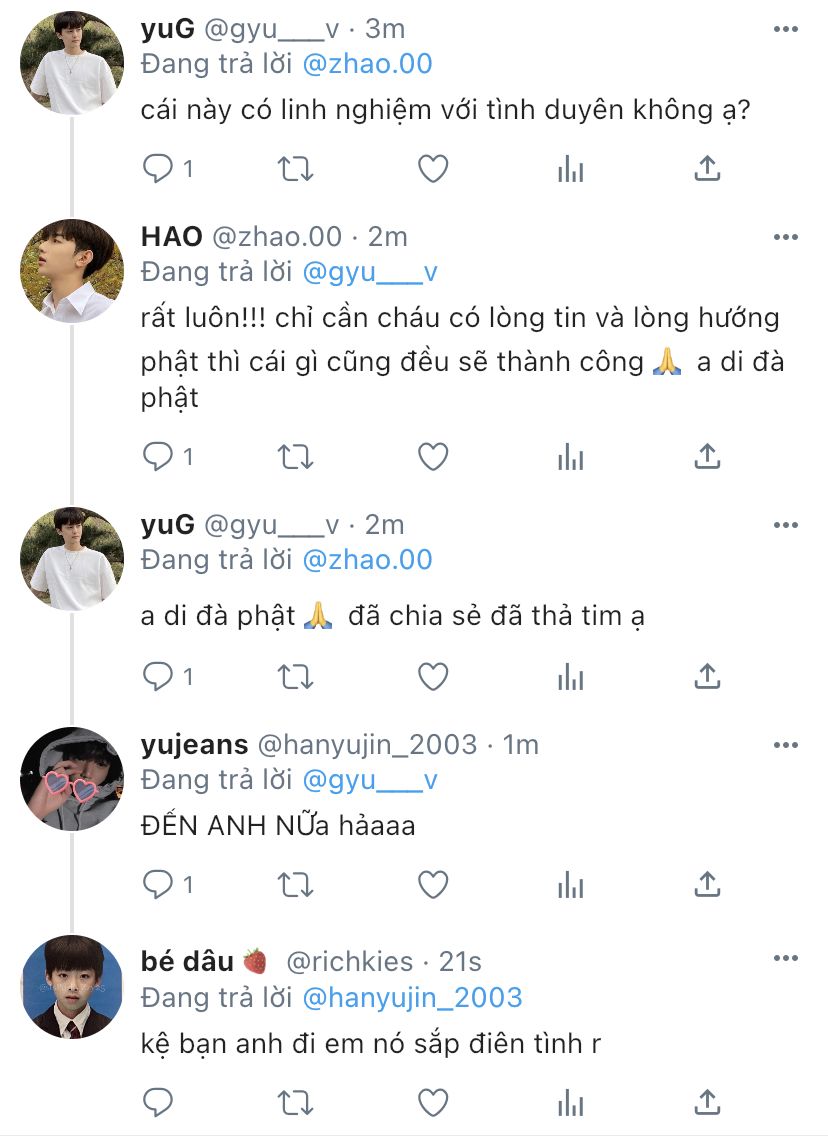Share yuG's first tweet
The width and height of the screenshot is (828, 1136).
click(x=707, y=169)
